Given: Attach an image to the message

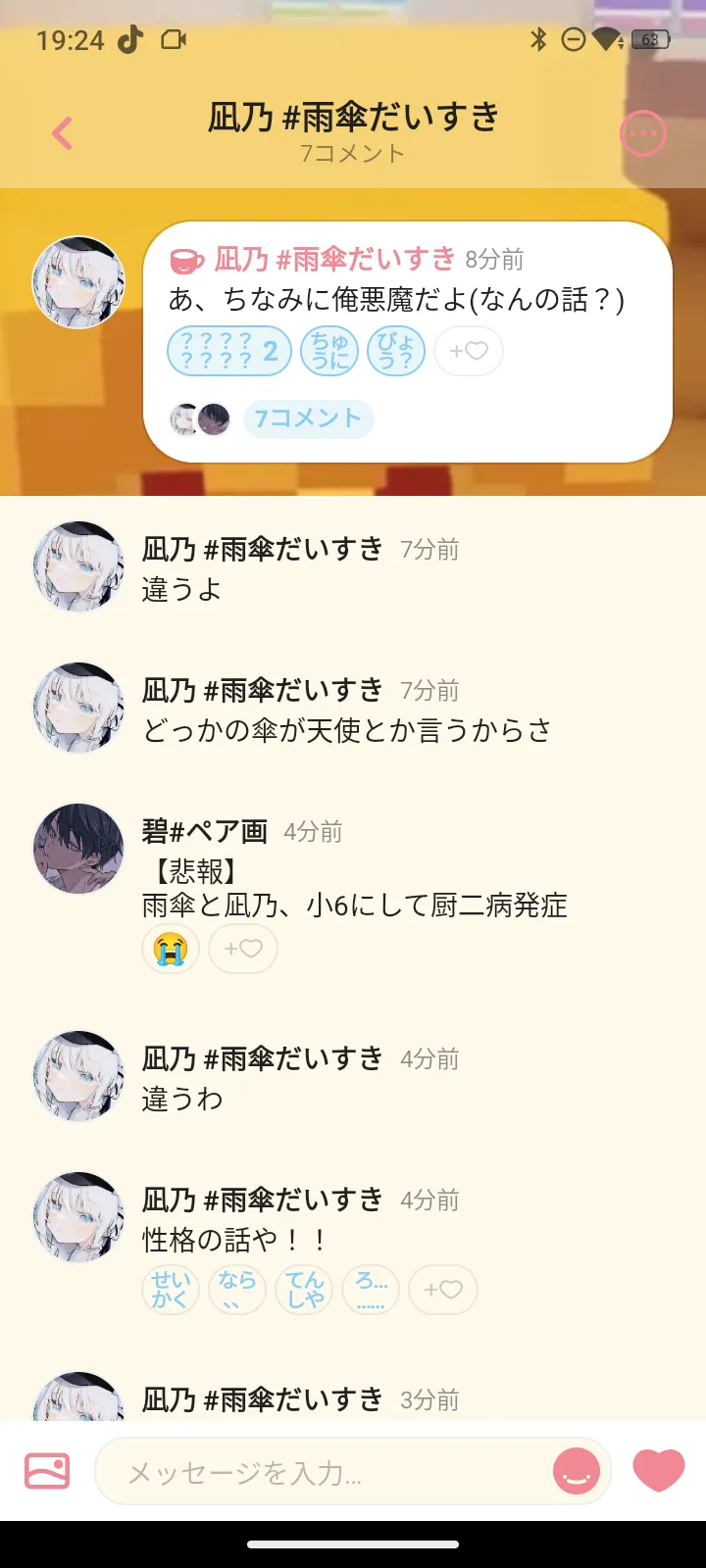Looking at the screenshot, I should click(47, 1471).
